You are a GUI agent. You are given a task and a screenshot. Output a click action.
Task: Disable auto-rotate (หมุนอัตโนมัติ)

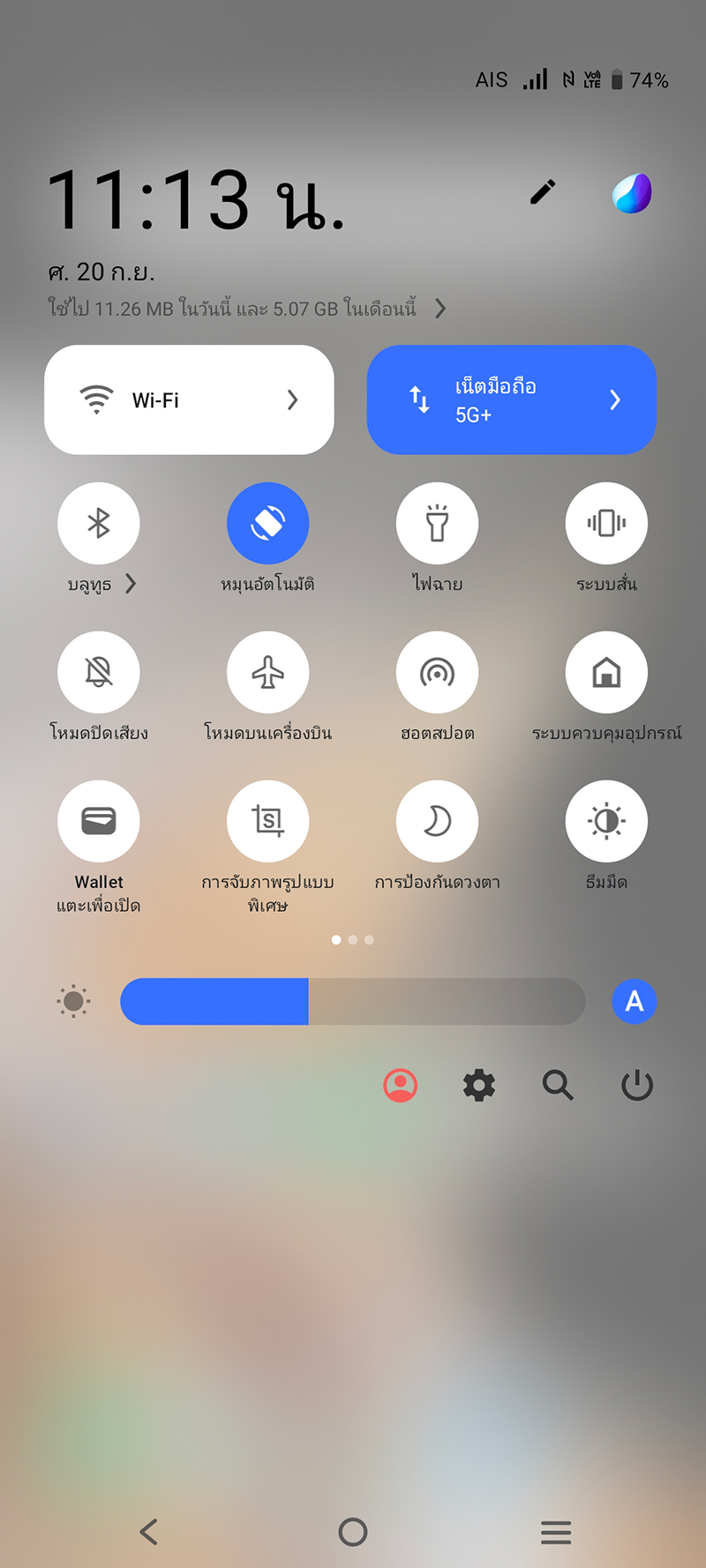(267, 523)
